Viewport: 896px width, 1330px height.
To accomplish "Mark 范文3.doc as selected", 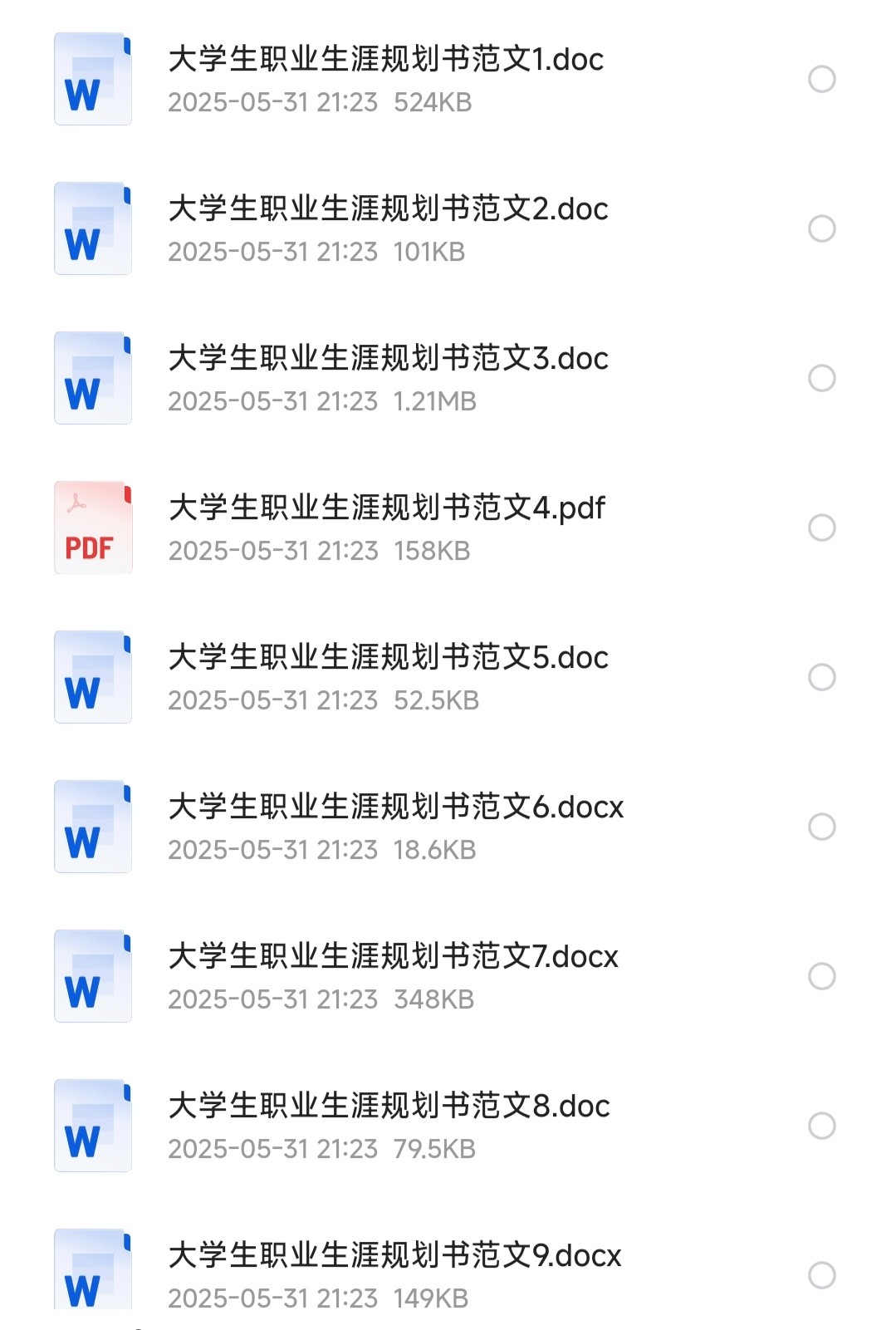I will click(821, 378).
